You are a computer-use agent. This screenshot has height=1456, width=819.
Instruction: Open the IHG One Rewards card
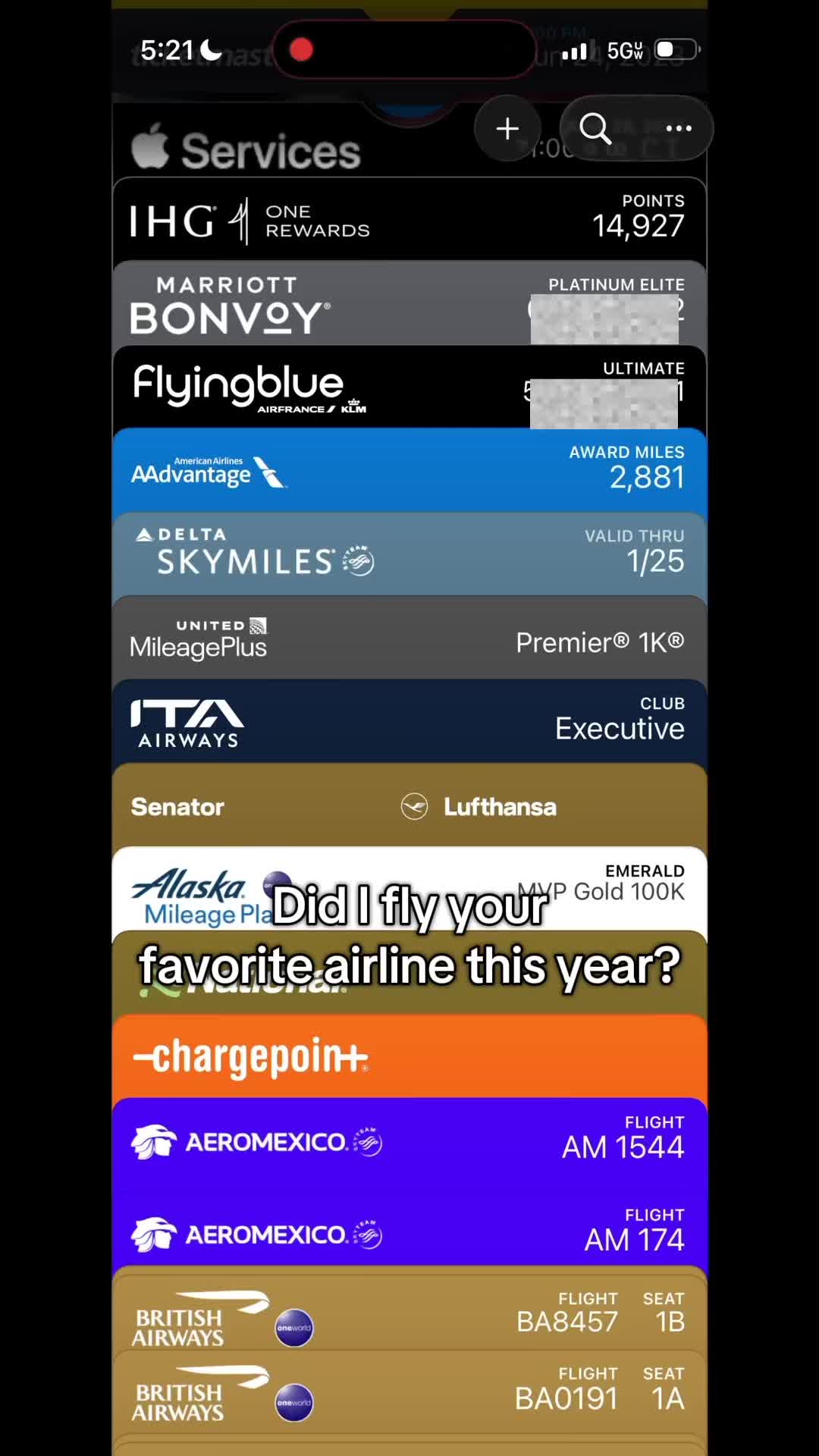point(409,221)
